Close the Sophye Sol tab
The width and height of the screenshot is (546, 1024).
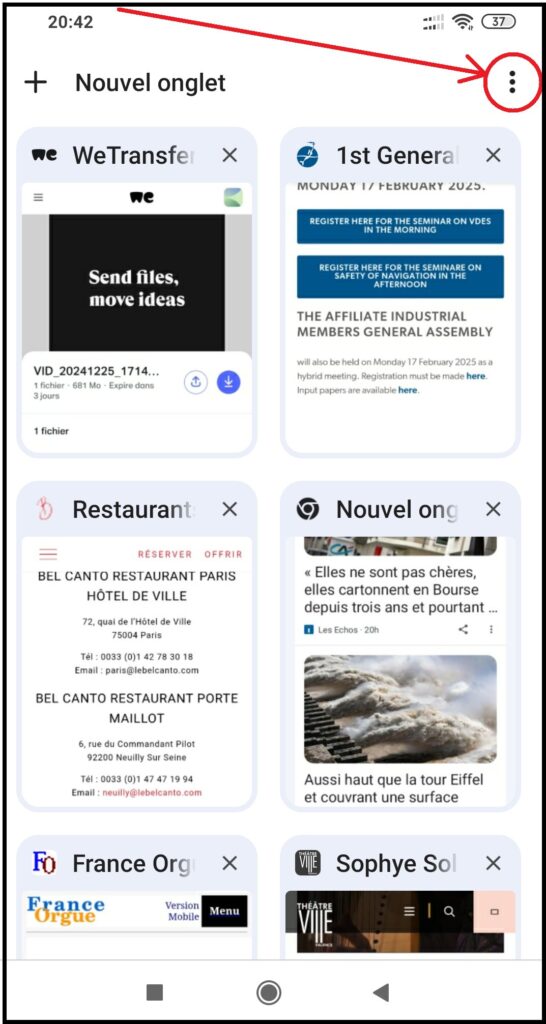(x=493, y=863)
